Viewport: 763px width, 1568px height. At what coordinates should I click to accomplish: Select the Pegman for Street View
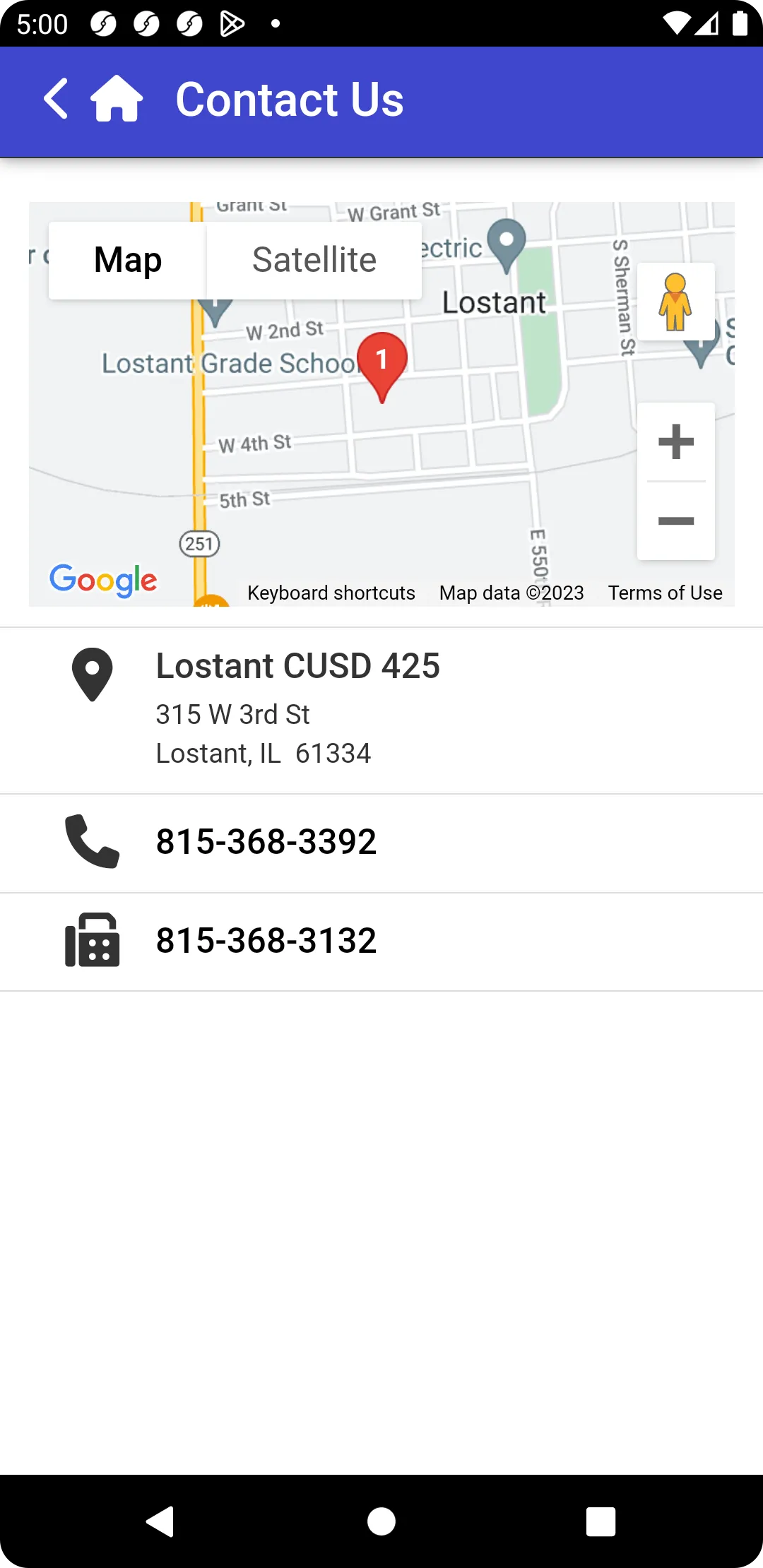click(x=675, y=302)
